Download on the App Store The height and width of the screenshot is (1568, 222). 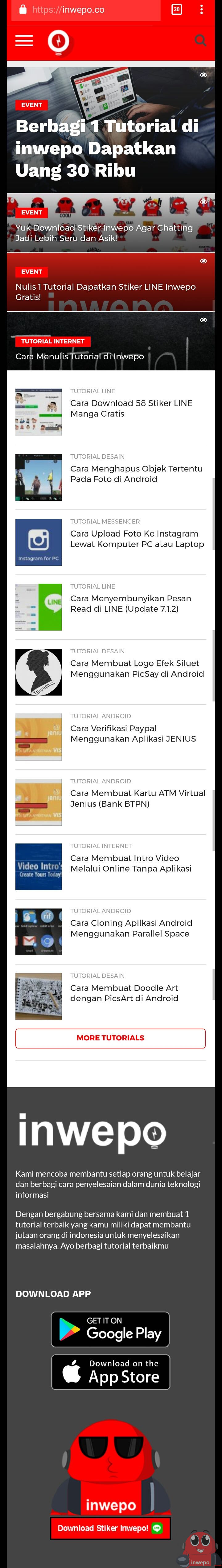[110, 1373]
